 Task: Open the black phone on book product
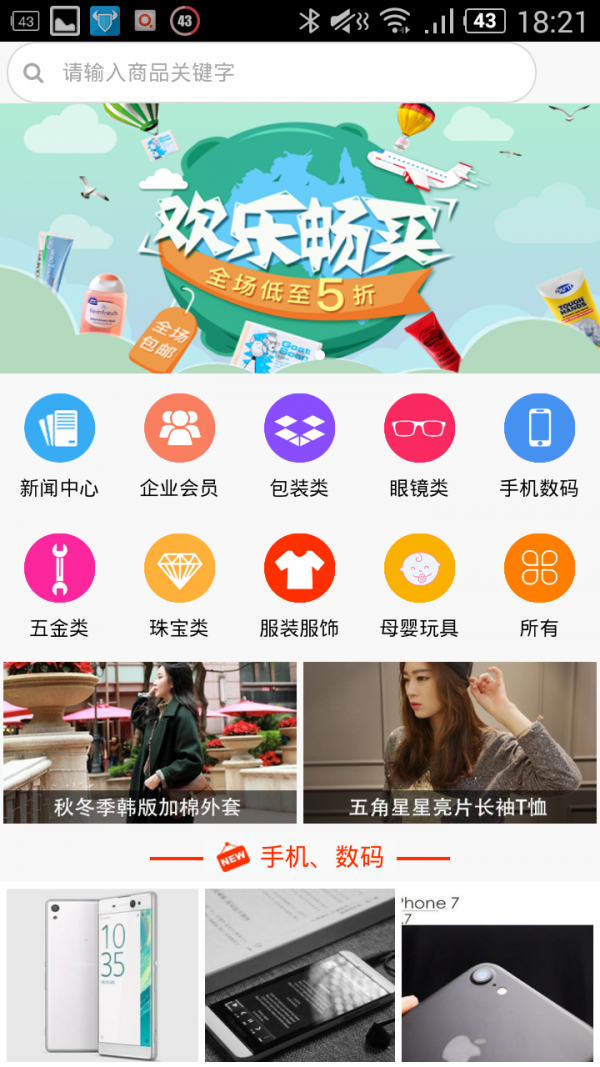pos(299,975)
